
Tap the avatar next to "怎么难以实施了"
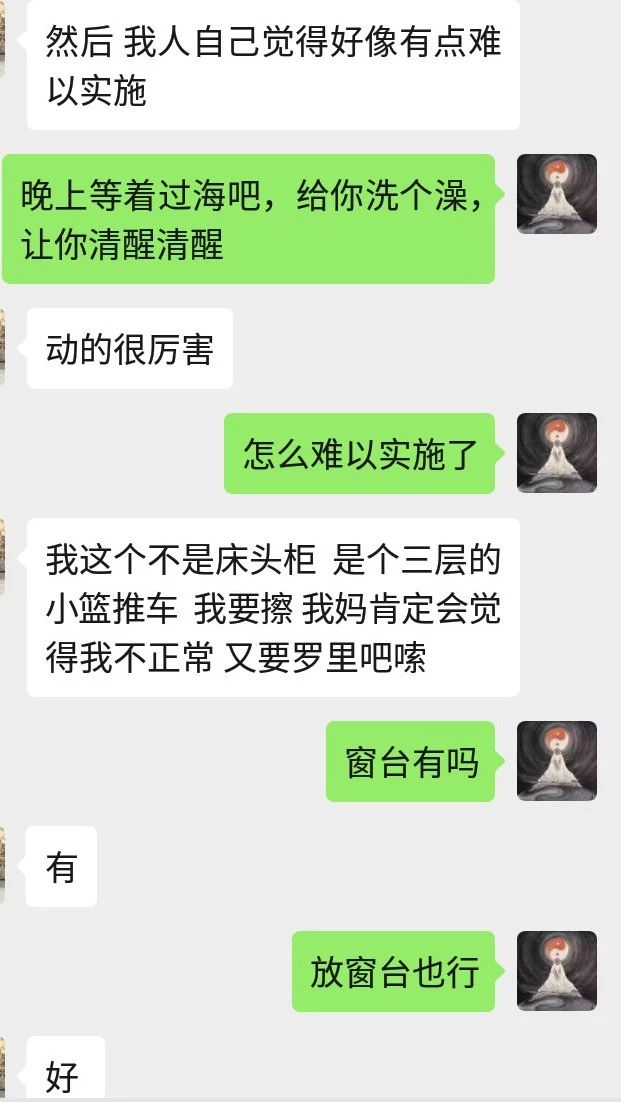556,453
